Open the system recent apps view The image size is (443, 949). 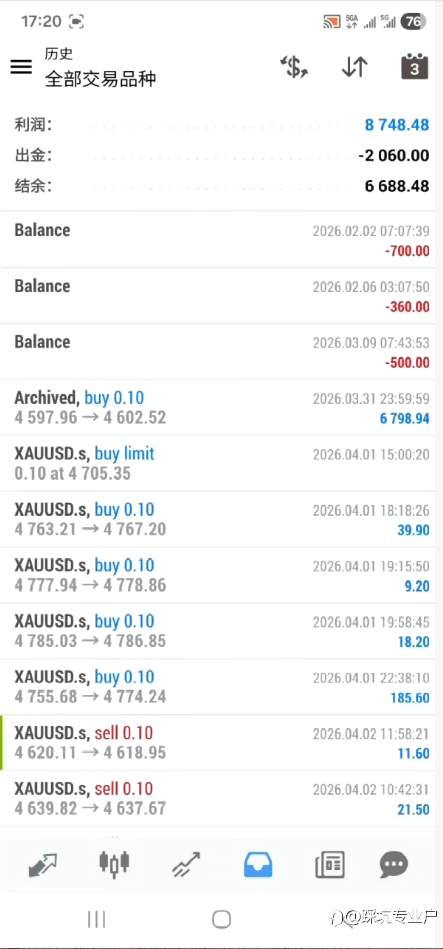pos(96,919)
